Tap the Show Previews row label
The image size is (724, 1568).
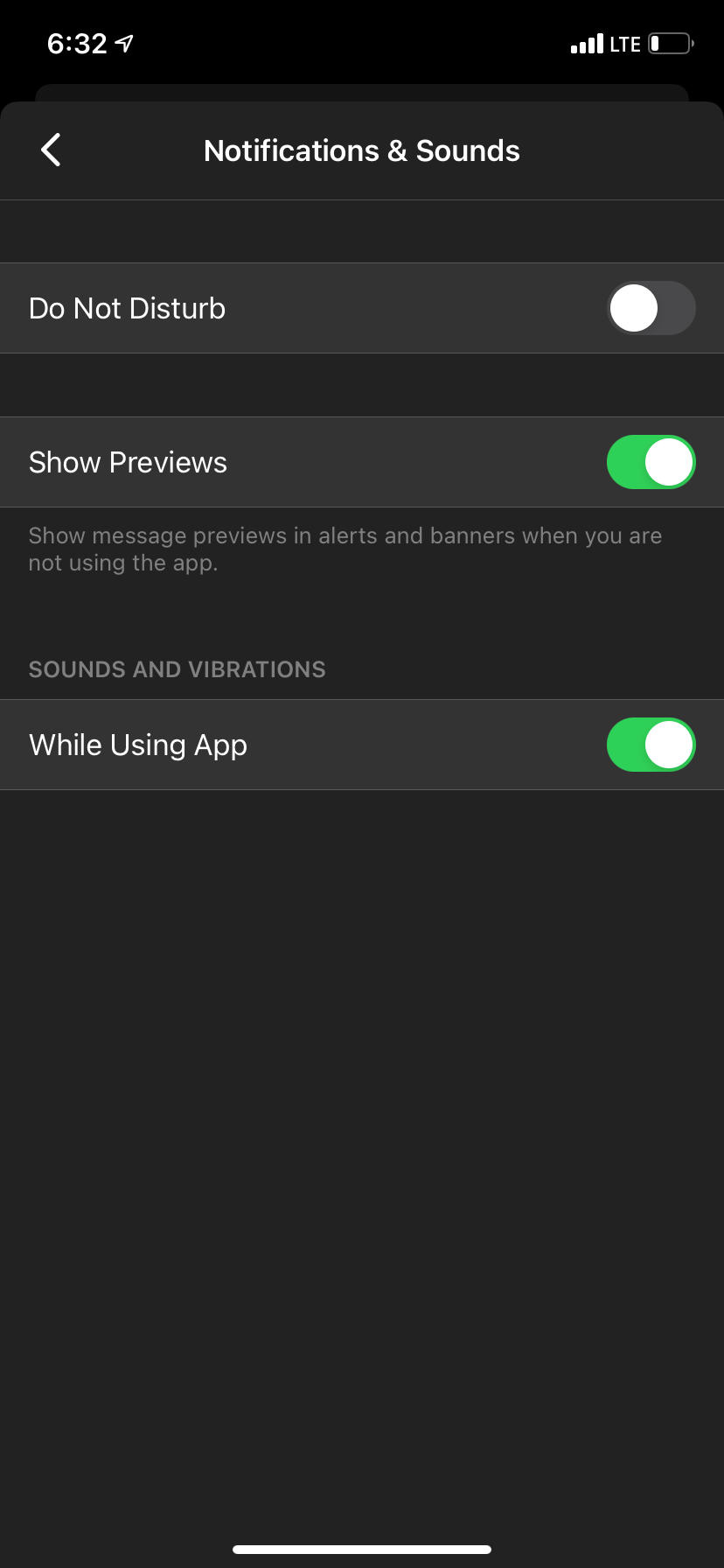128,462
